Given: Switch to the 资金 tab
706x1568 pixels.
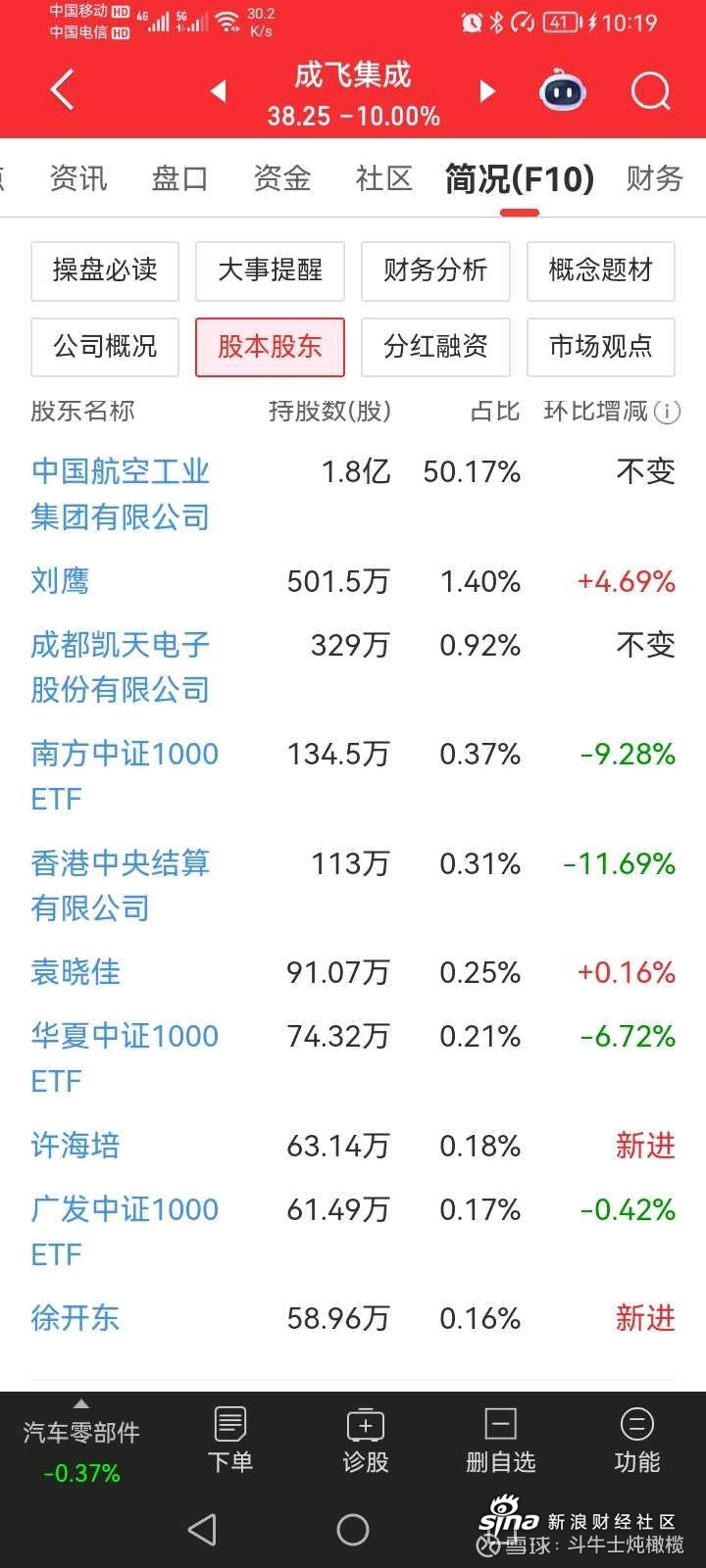Looking at the screenshot, I should click(x=282, y=178).
